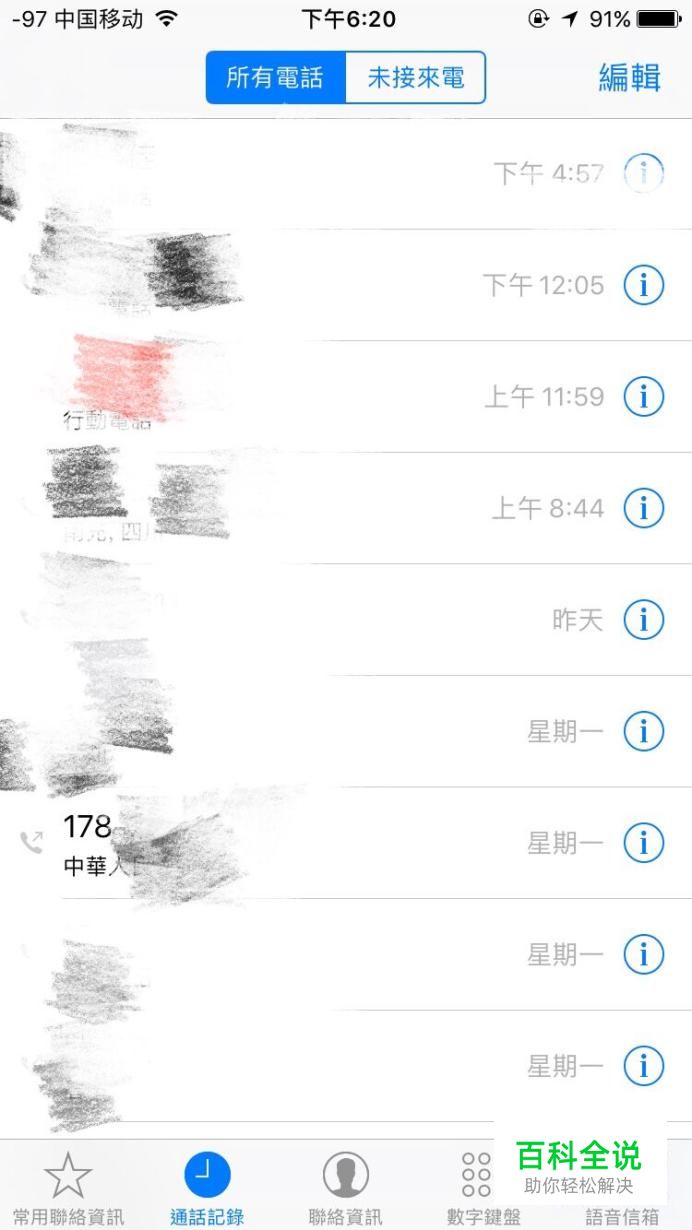Switch to the 未接來電 segment

(x=415, y=78)
